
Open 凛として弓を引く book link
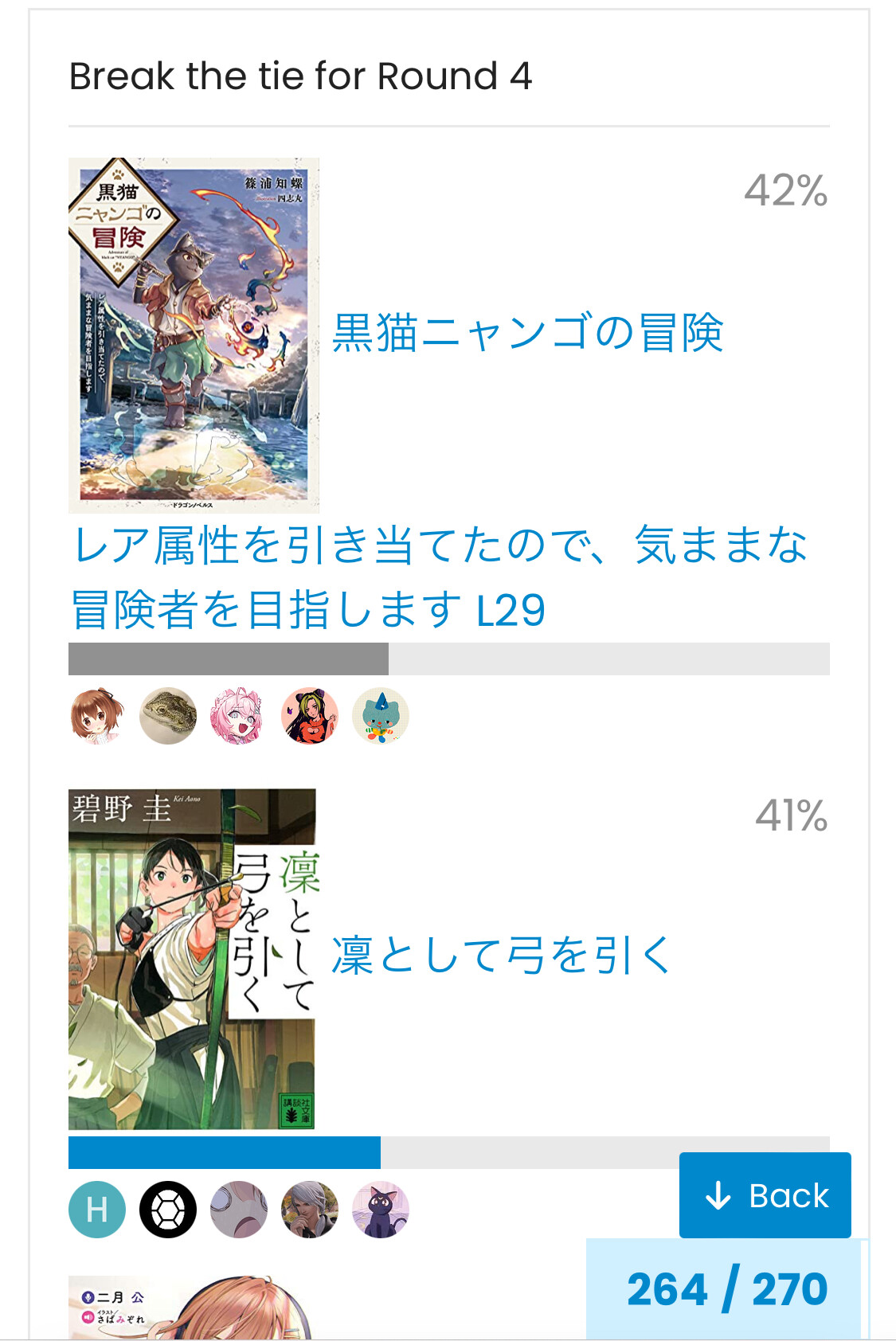[501, 955]
